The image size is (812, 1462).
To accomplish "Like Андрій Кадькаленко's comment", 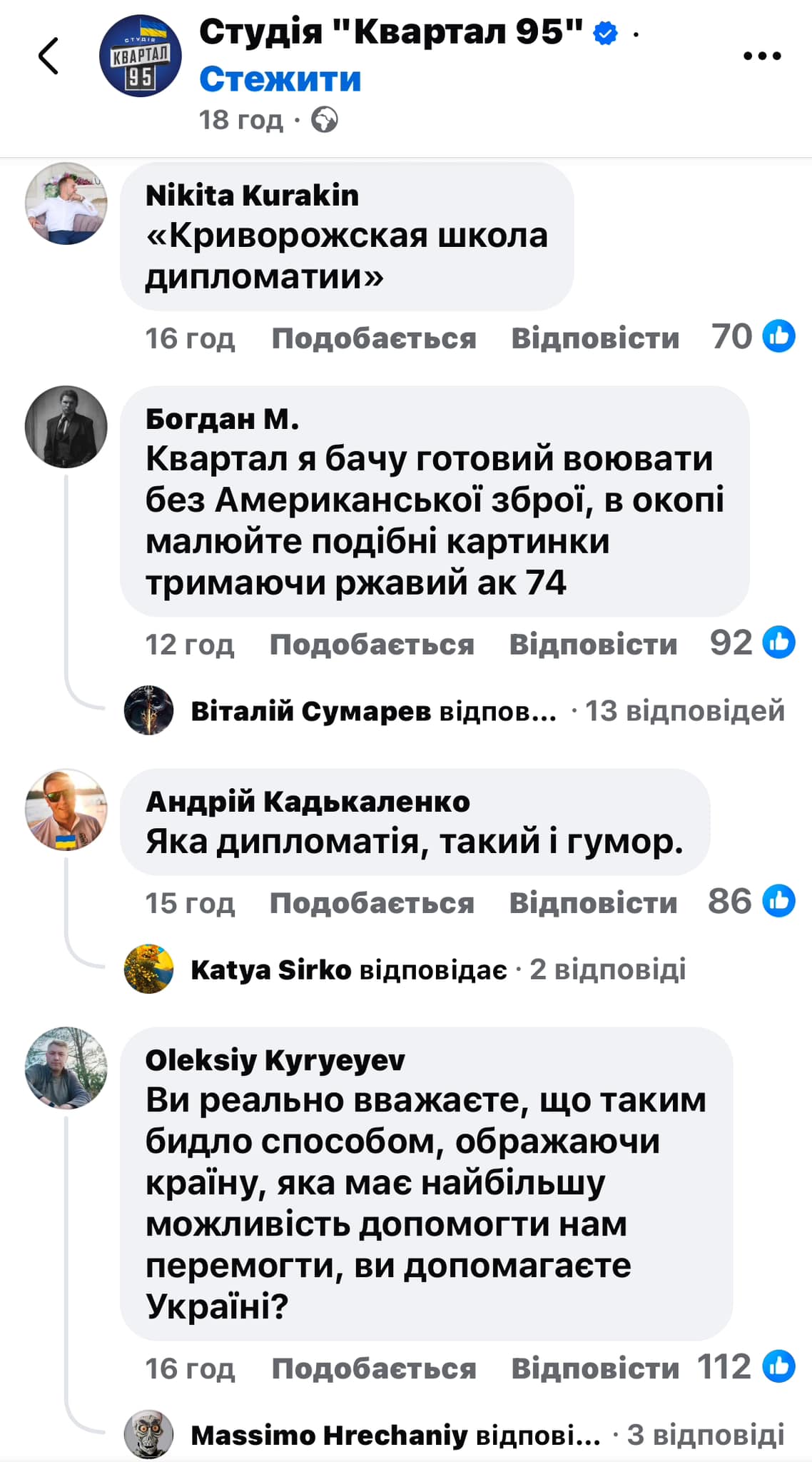I will 372,903.
